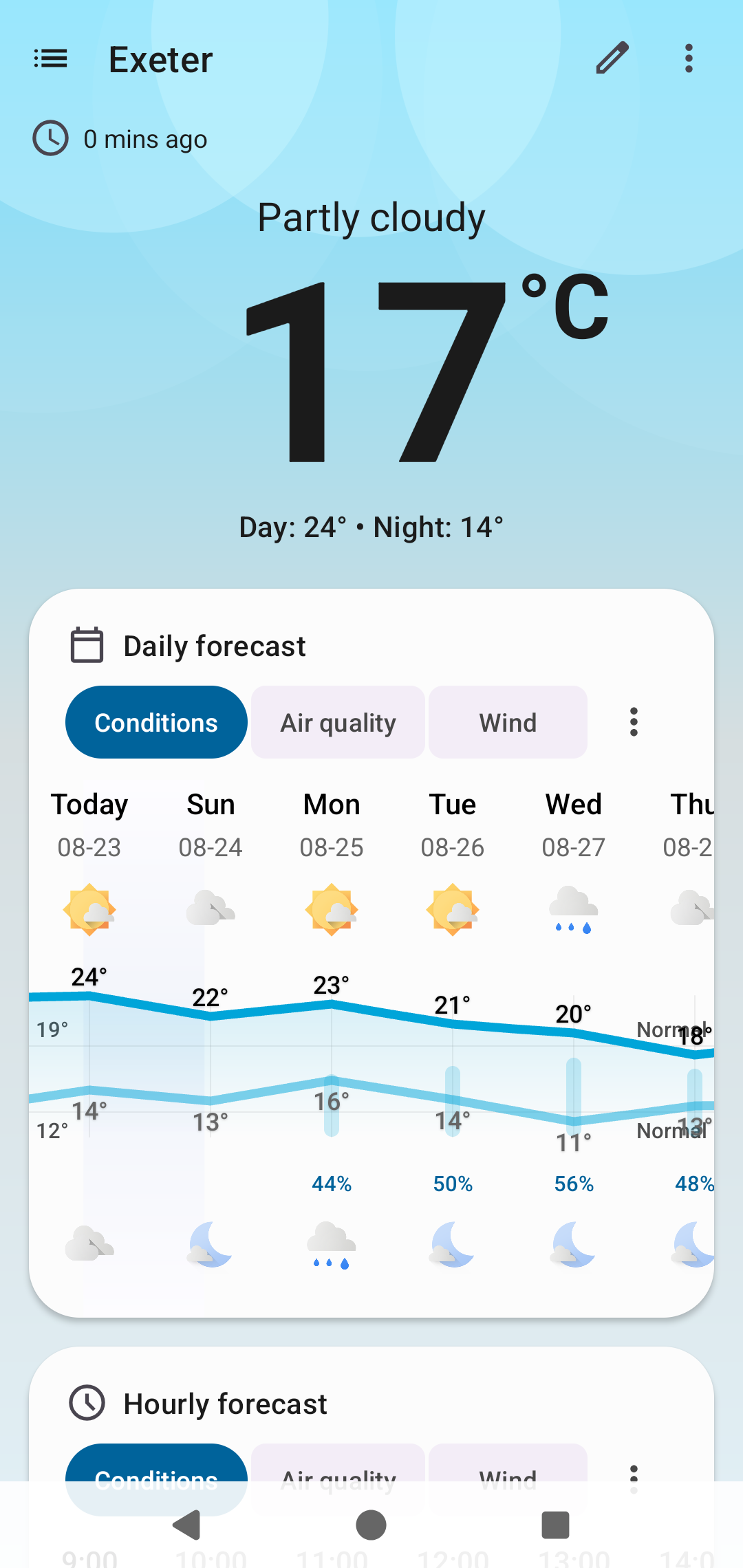Open Today 08-23 forecast details
This screenshot has width=743, height=1568.
89,825
